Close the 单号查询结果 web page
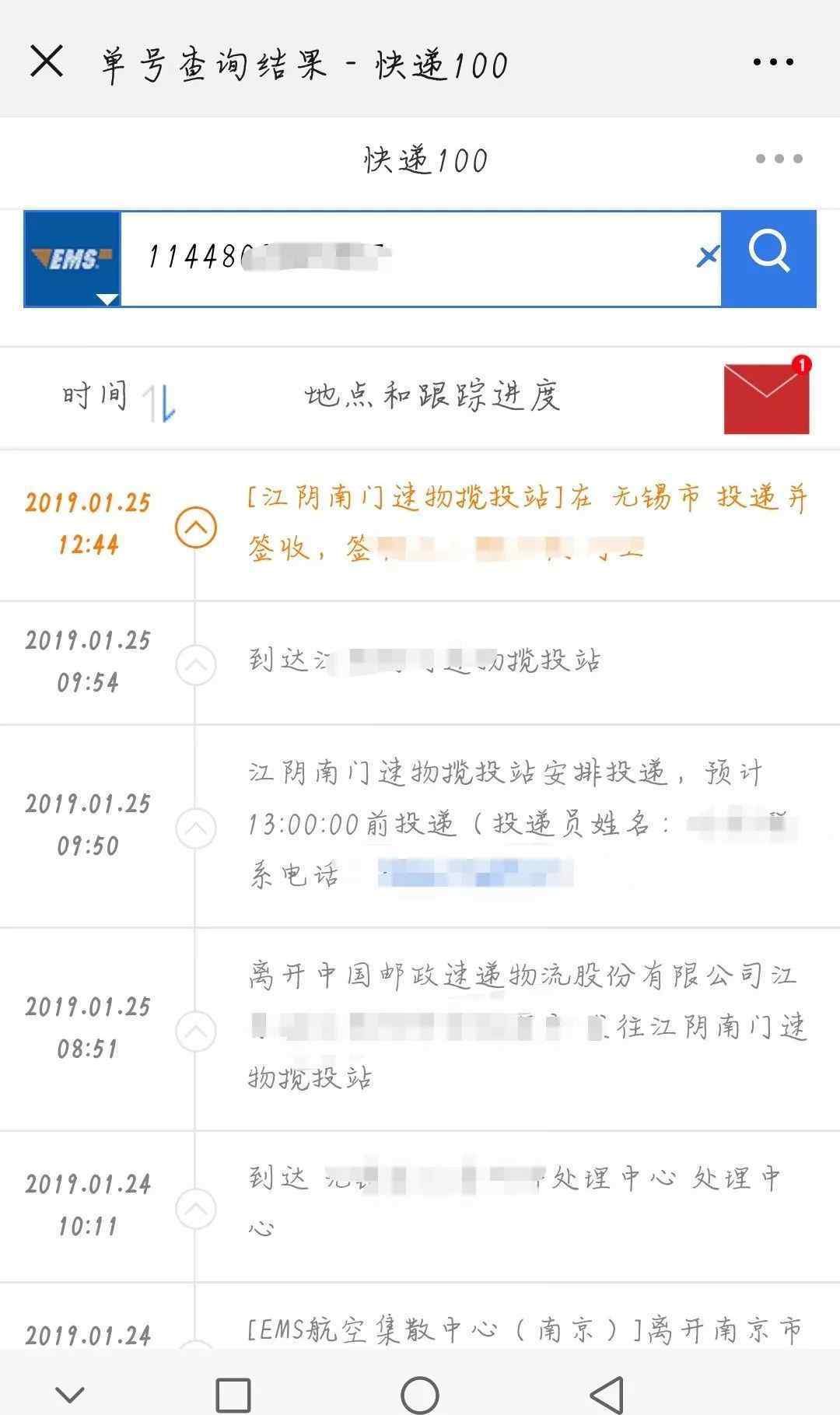The height and width of the screenshot is (1415, 840). [x=47, y=61]
